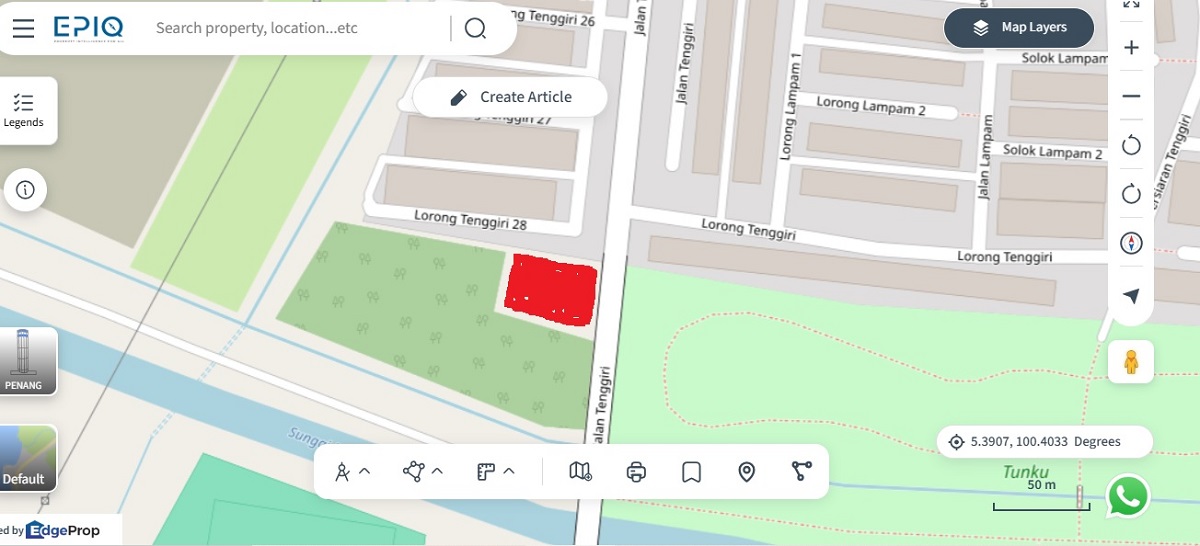Tap Create Article button

point(510,97)
